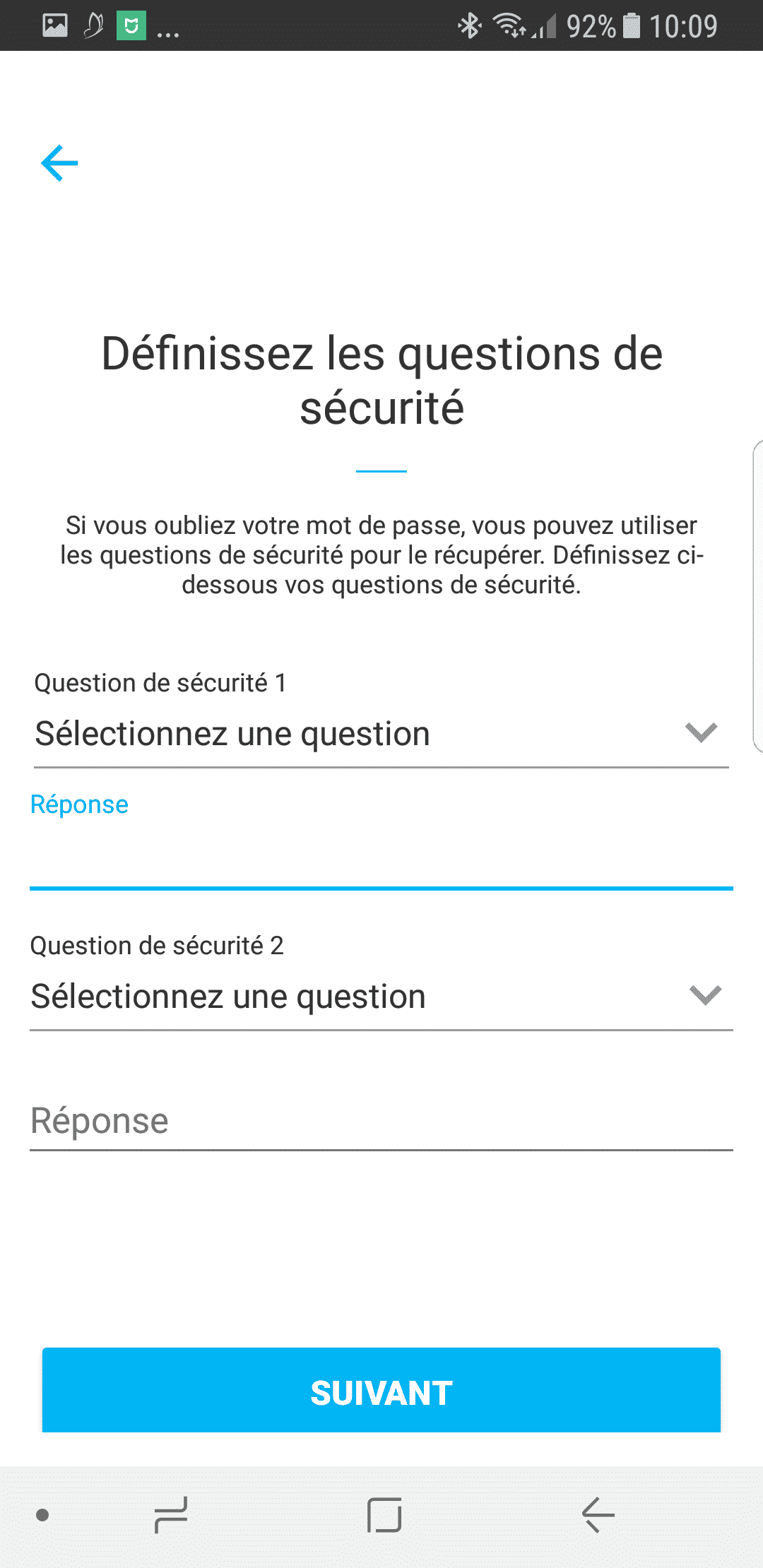The image size is (763, 1568).
Task: Tap the system home button
Action: (384, 1515)
